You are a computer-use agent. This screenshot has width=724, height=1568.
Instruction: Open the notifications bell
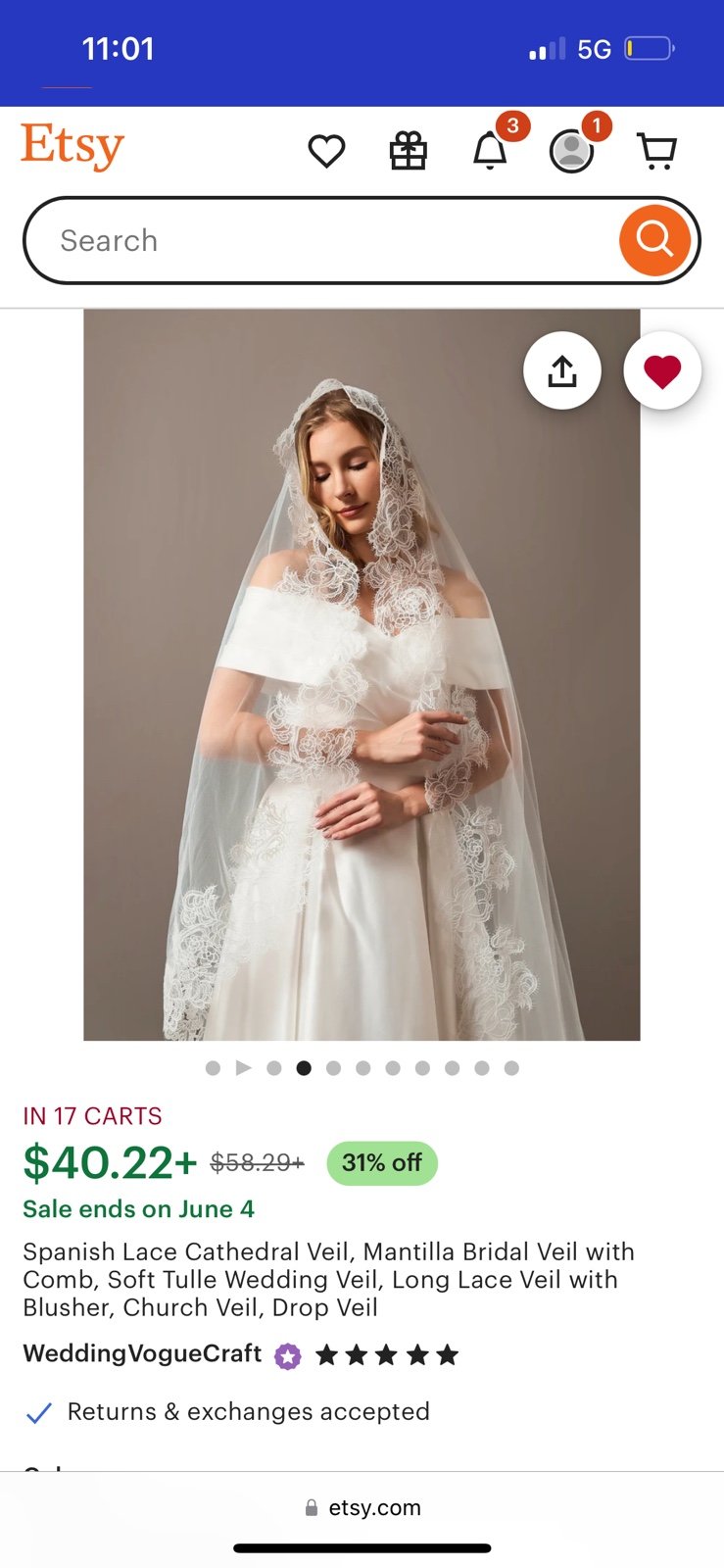point(490,151)
